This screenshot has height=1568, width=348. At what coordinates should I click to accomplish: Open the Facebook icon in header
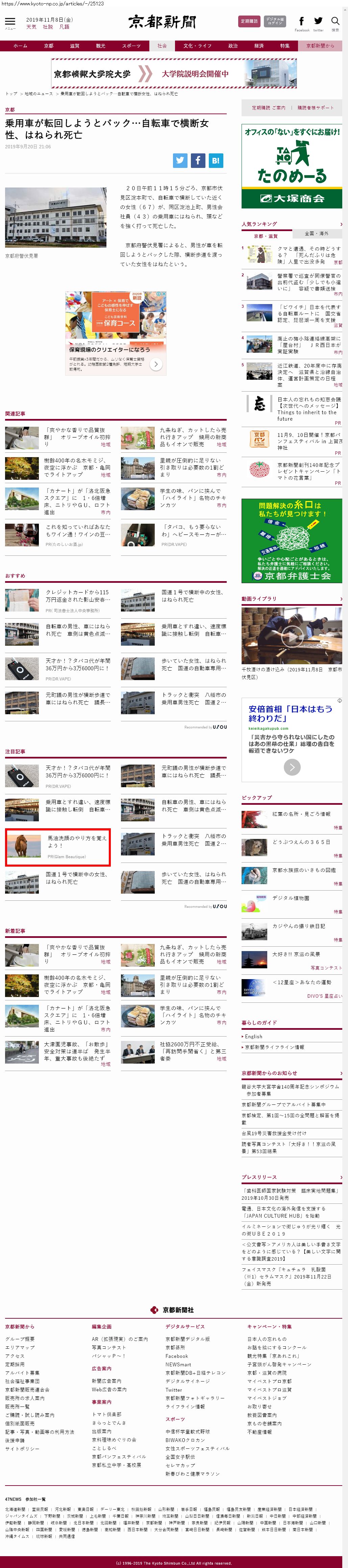click(x=301, y=21)
